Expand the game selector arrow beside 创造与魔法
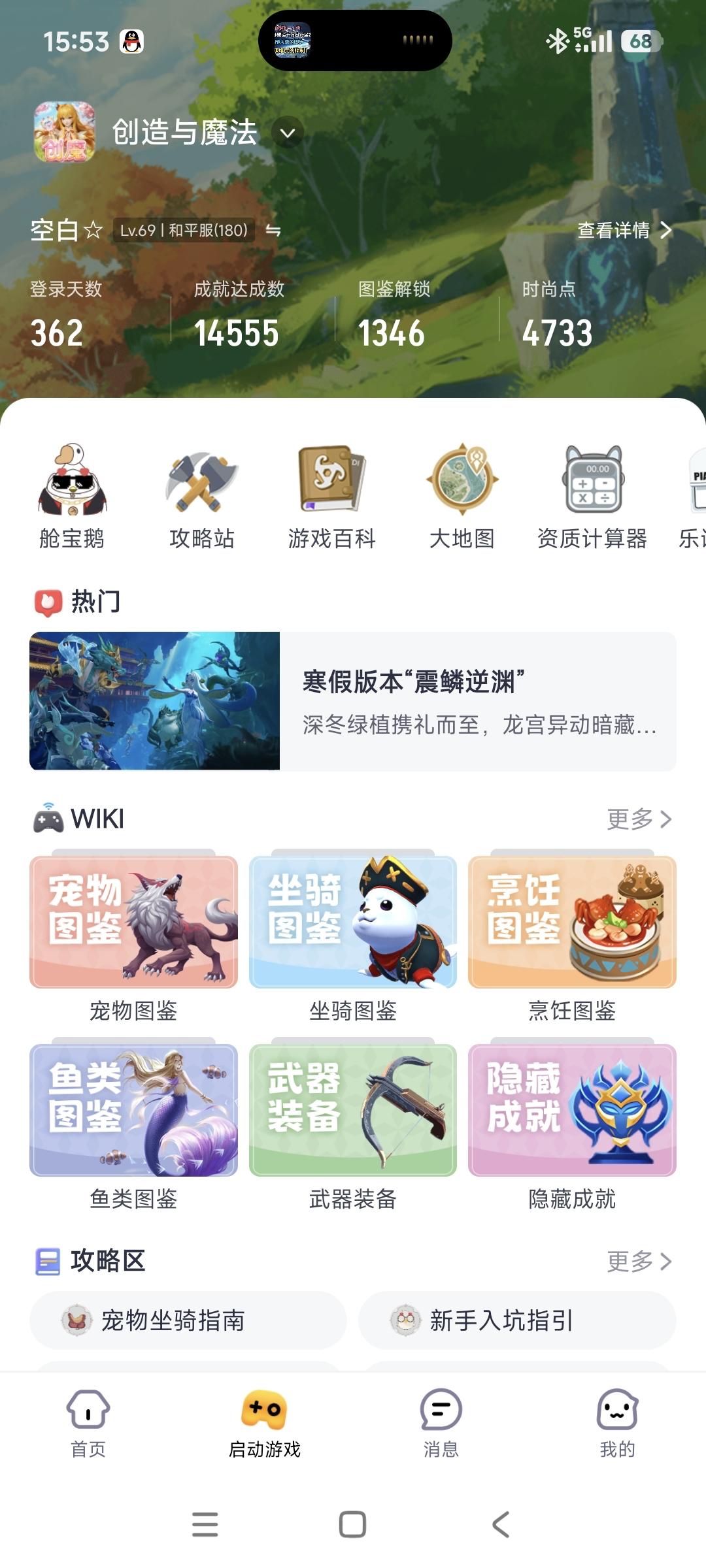Image resolution: width=706 pixels, height=1568 pixels. click(286, 133)
